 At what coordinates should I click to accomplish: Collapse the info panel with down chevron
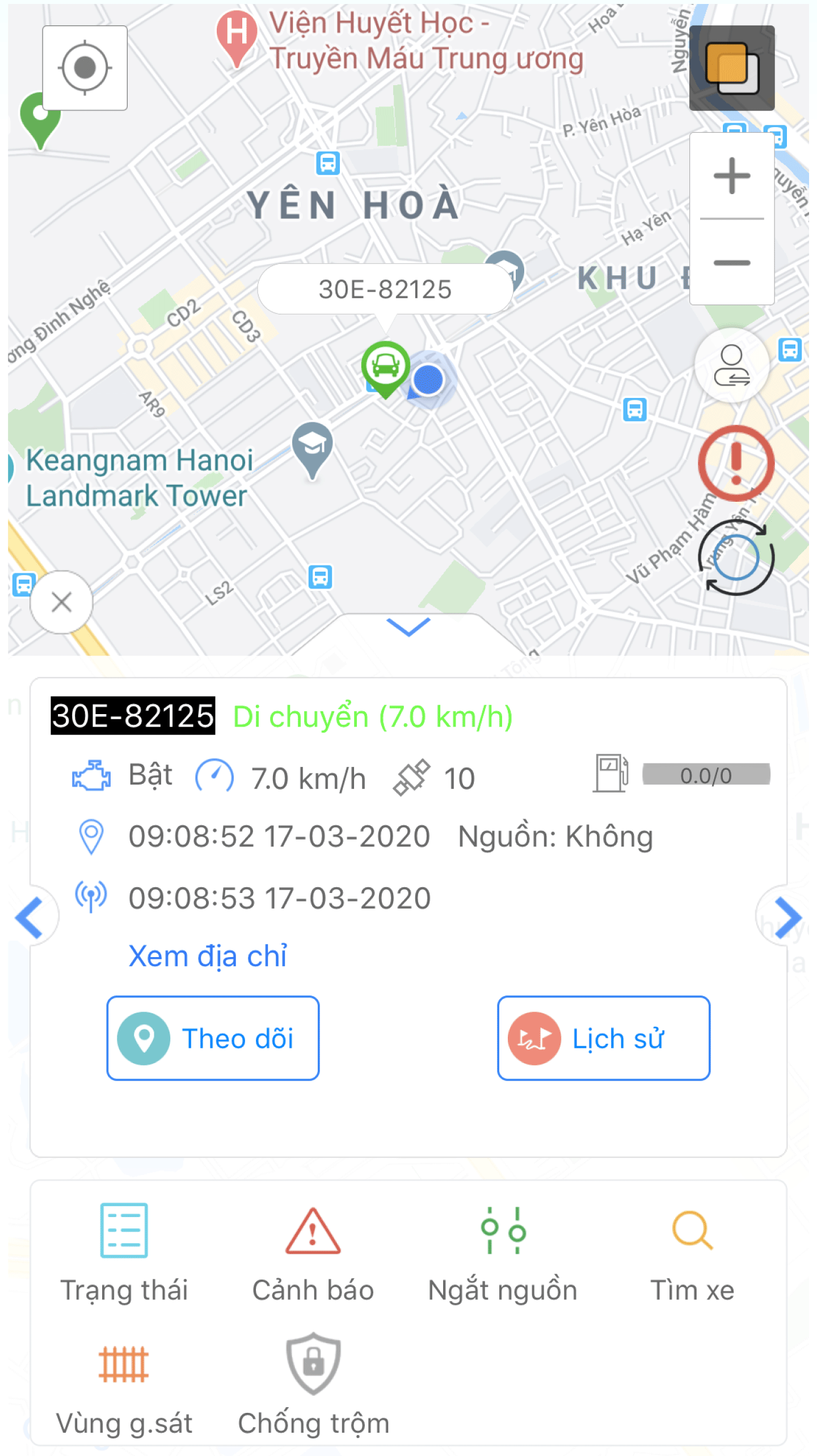408,627
